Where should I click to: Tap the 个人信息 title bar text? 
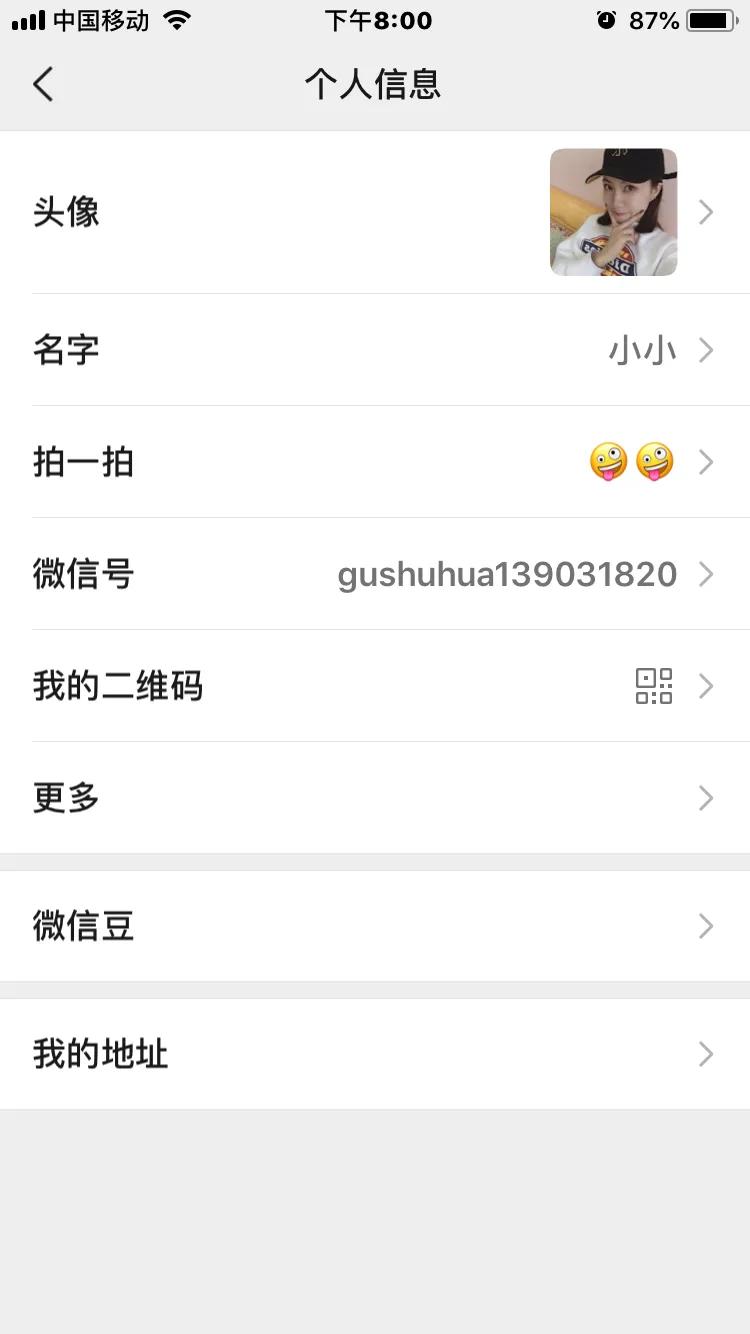[x=375, y=85]
